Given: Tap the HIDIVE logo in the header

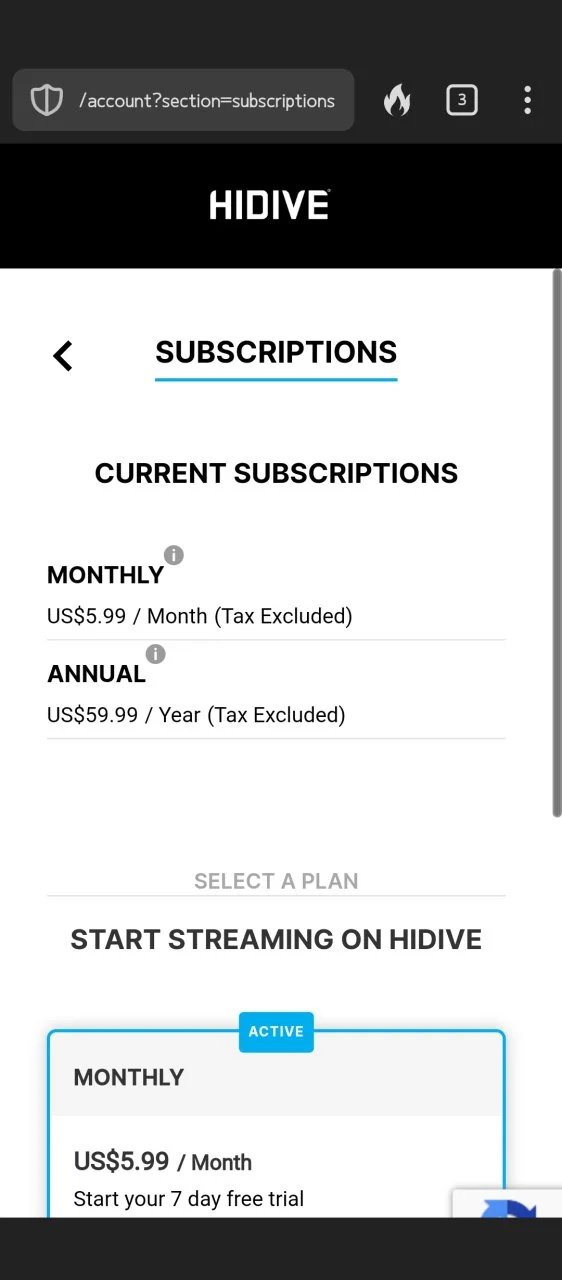Looking at the screenshot, I should coord(270,206).
